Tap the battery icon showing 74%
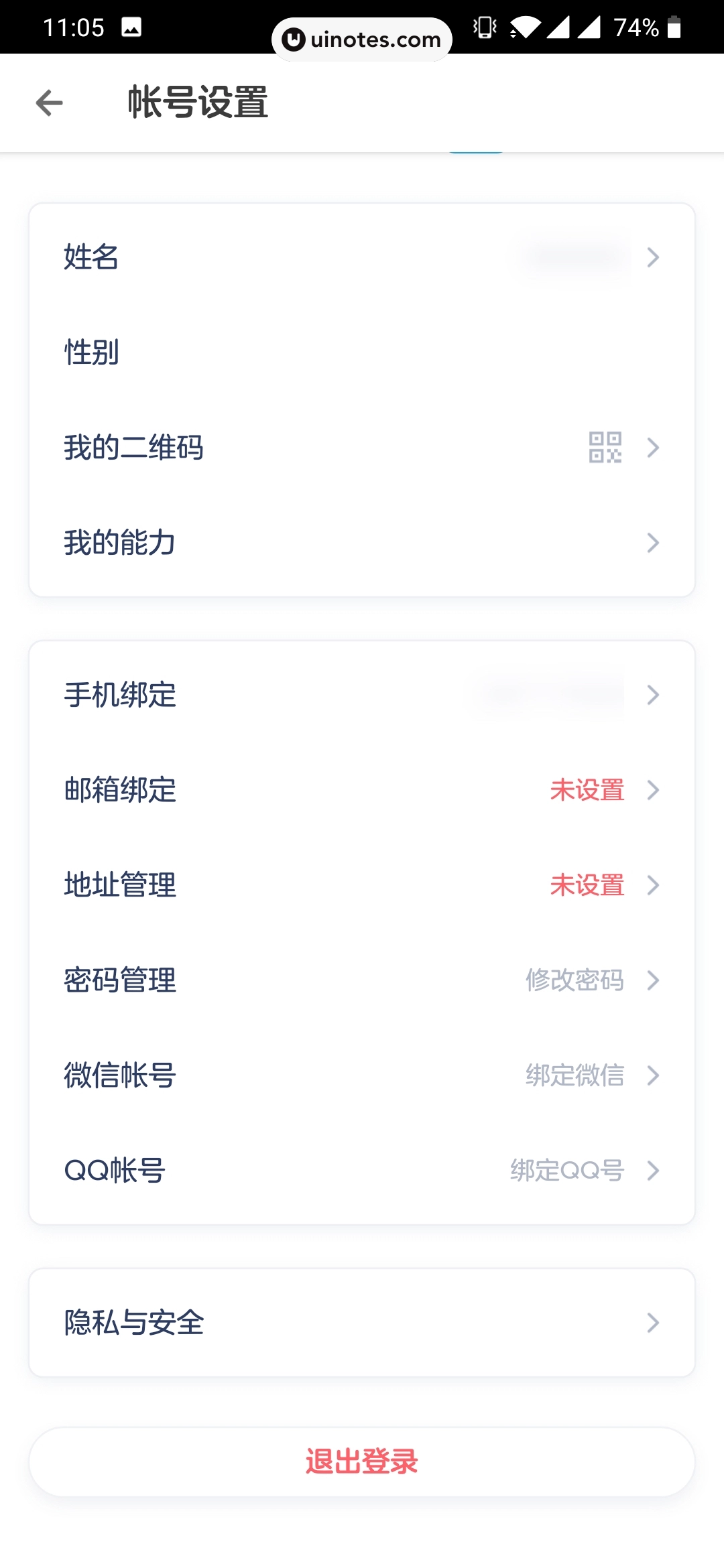Viewport: 724px width, 1568px height. 676,27
